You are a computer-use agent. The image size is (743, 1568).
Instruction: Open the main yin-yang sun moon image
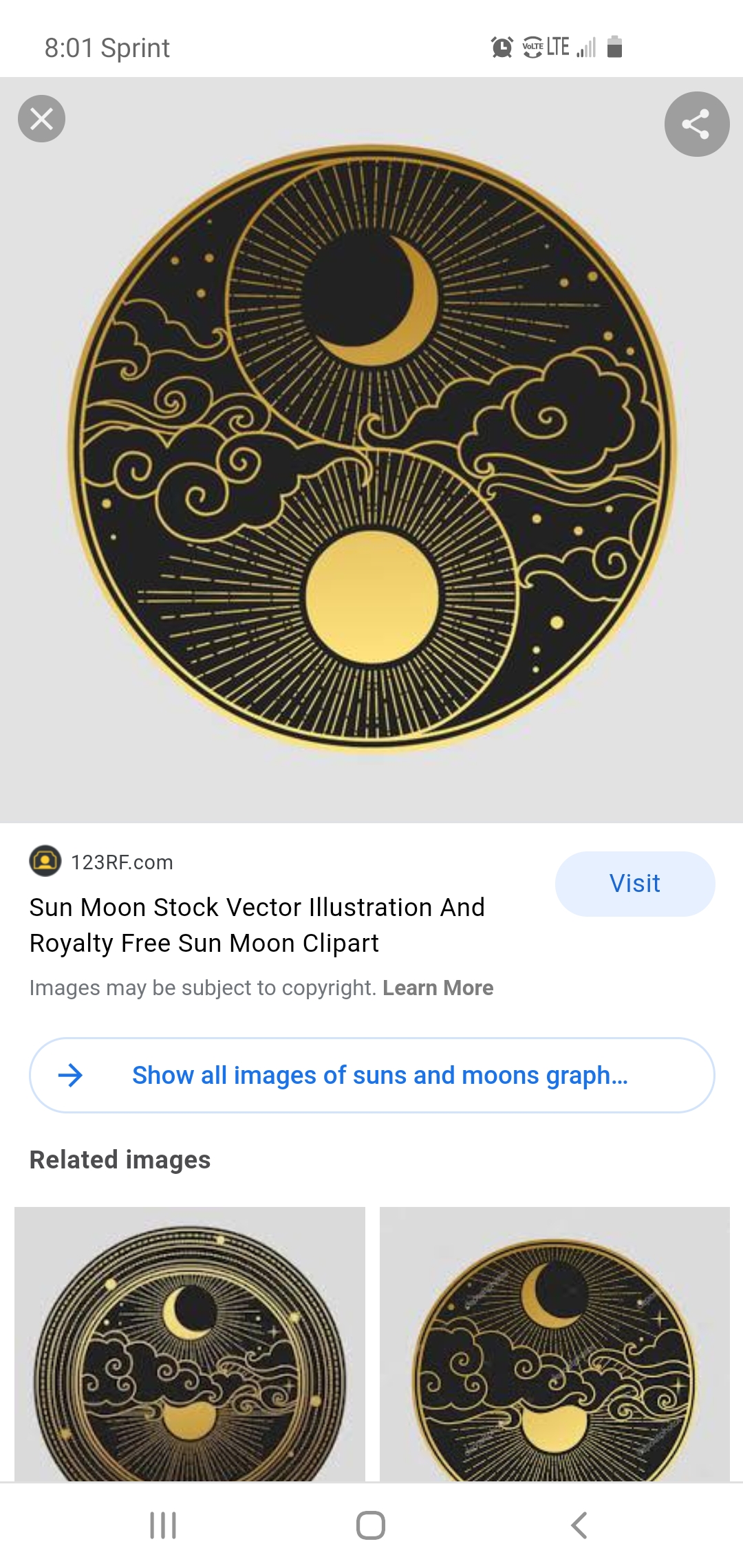371,447
